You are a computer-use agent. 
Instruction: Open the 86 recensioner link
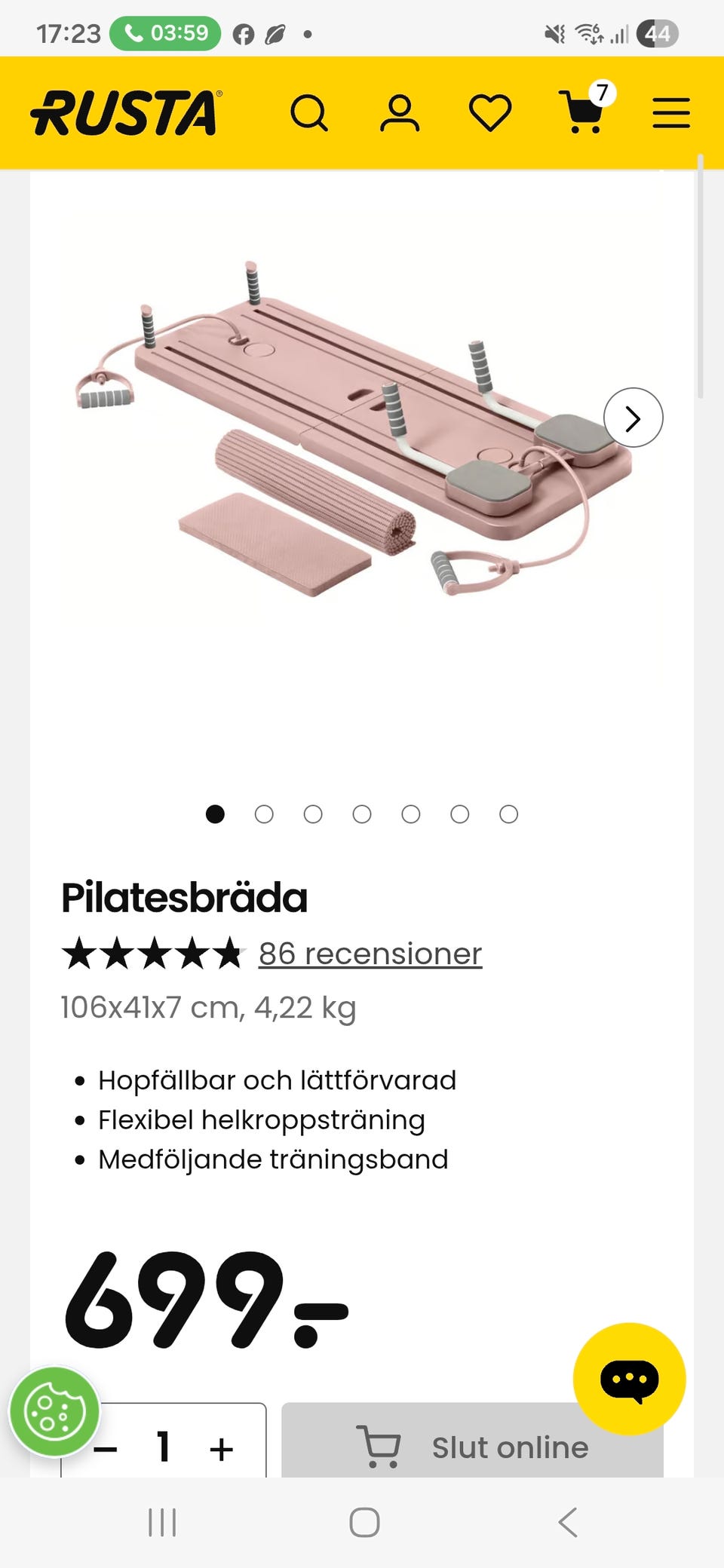(370, 954)
